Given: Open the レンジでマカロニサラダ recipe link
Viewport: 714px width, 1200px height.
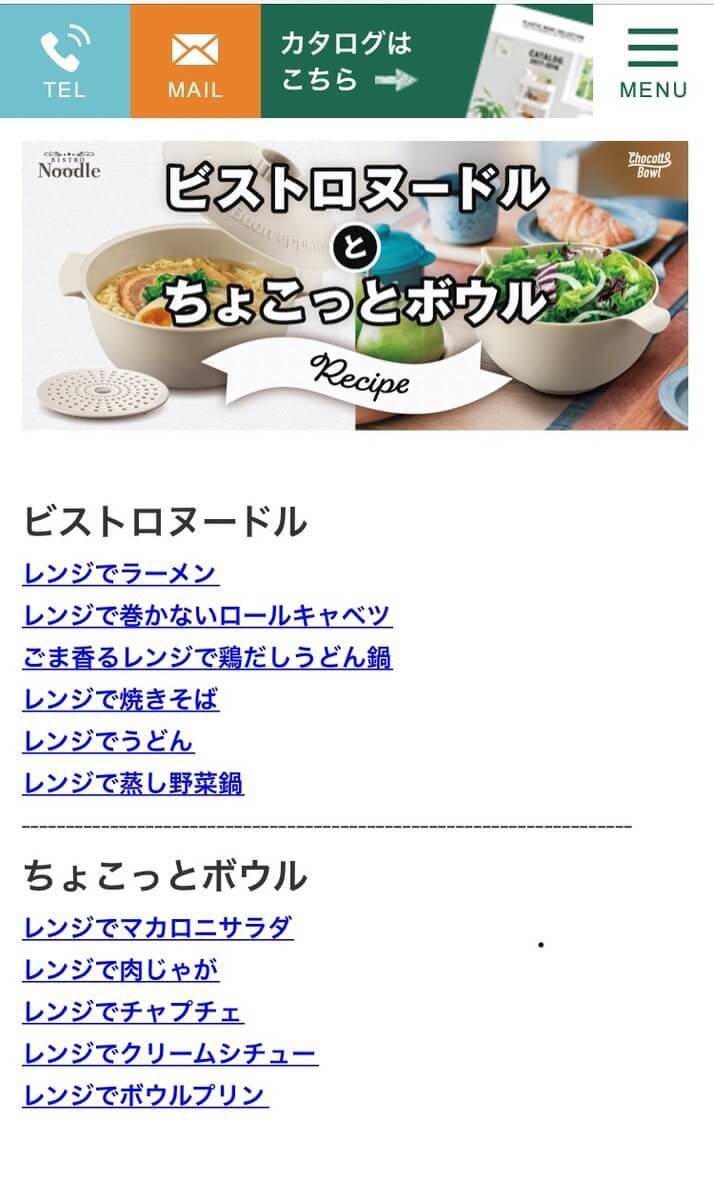Looking at the screenshot, I should [158, 928].
